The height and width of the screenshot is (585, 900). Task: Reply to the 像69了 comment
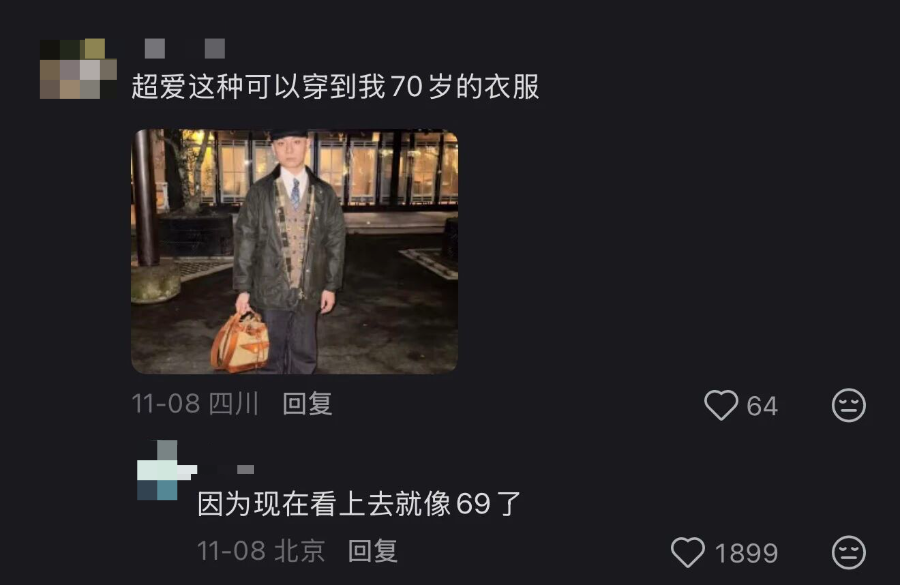click(x=373, y=551)
